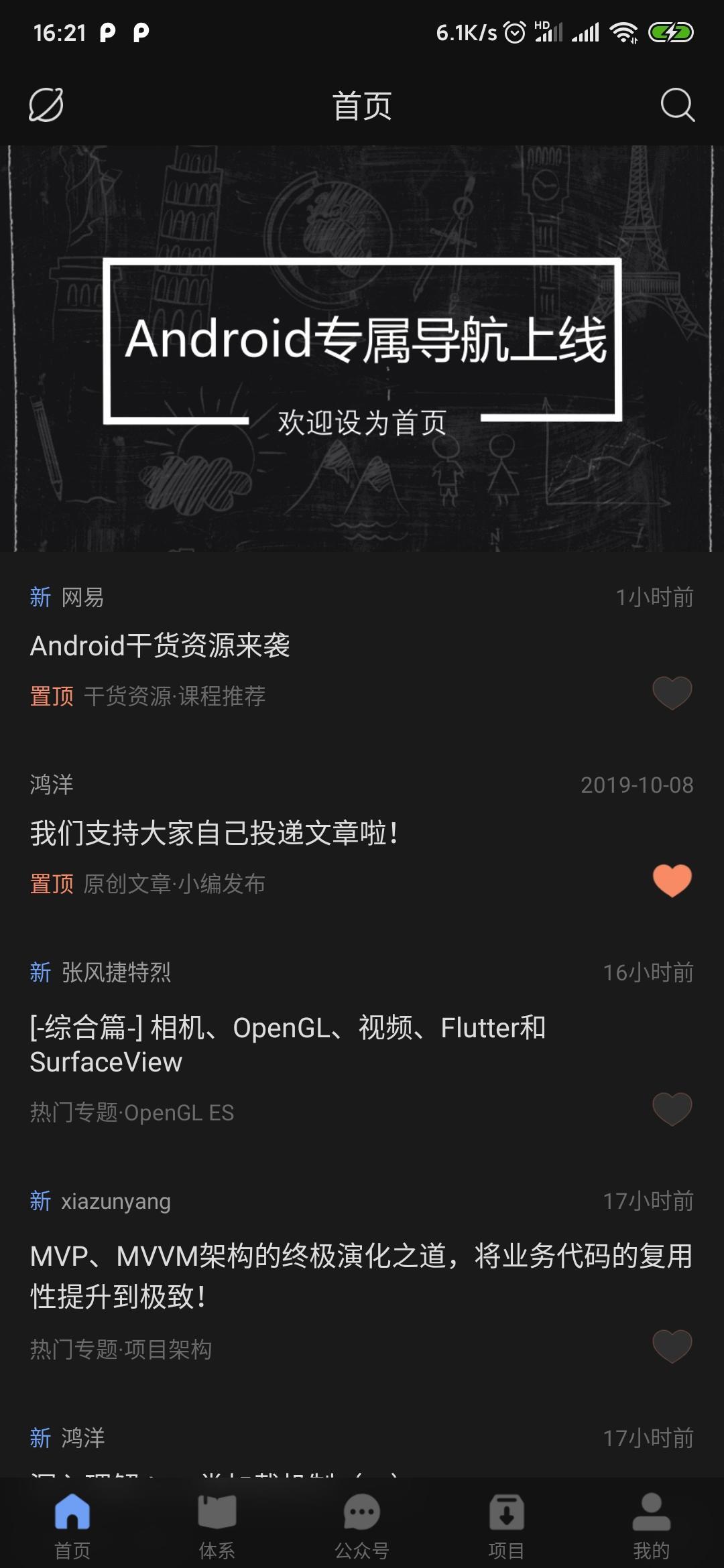724x1568 pixels.
Task: Like the Android干货资源来袭 article
Action: click(672, 693)
